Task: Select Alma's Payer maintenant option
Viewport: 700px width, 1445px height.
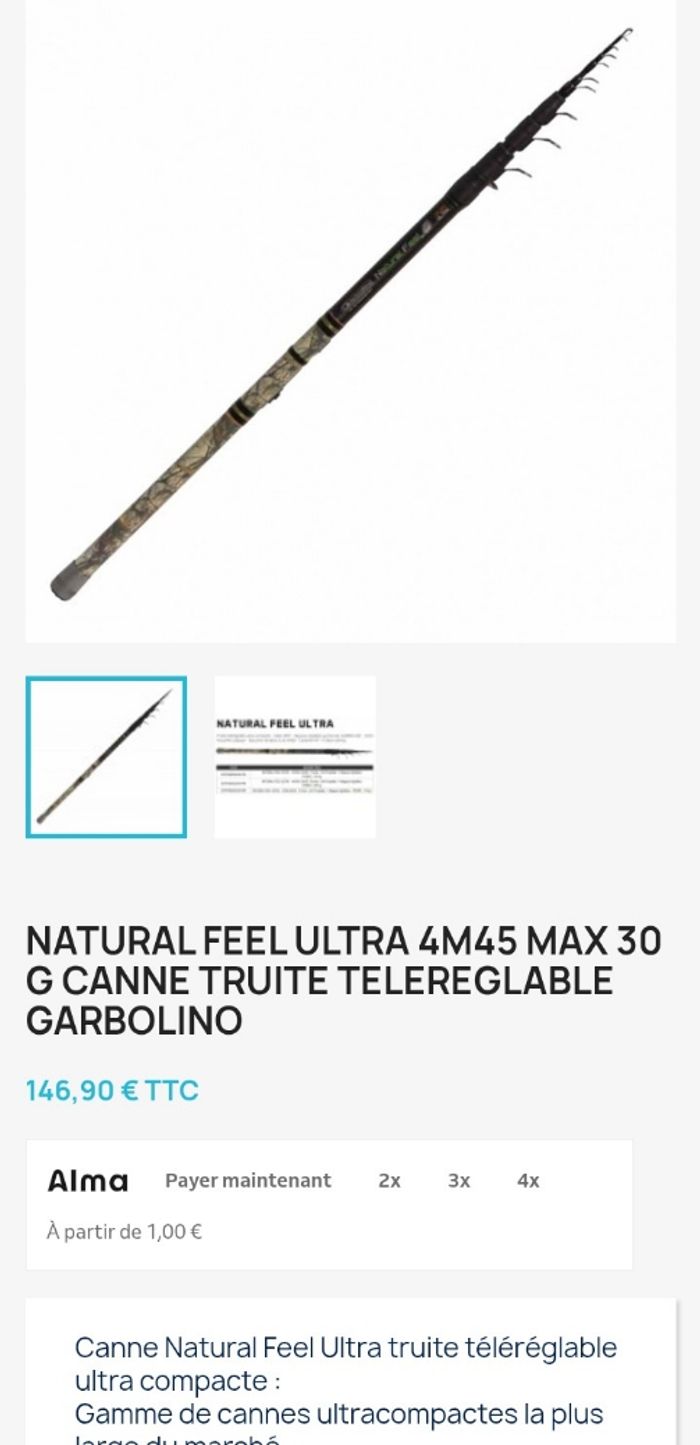Action: point(248,1181)
